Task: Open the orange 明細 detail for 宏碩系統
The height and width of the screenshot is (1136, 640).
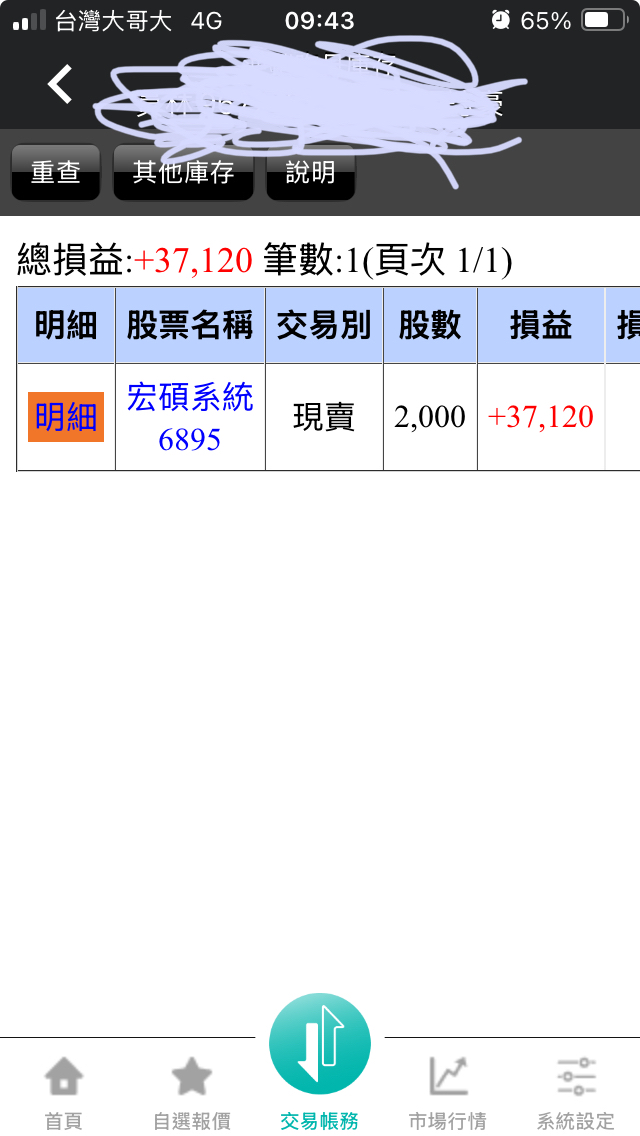Action: pos(66,417)
